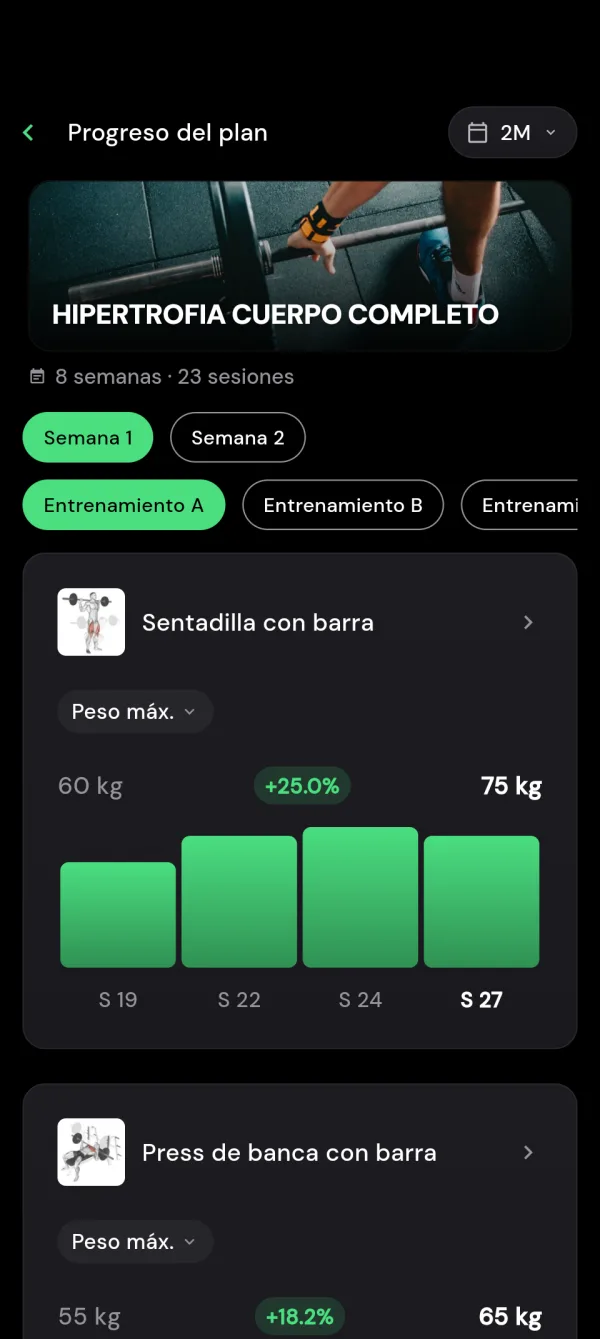Switch to Entrenamiento B
The height and width of the screenshot is (1339, 600).
(343, 505)
